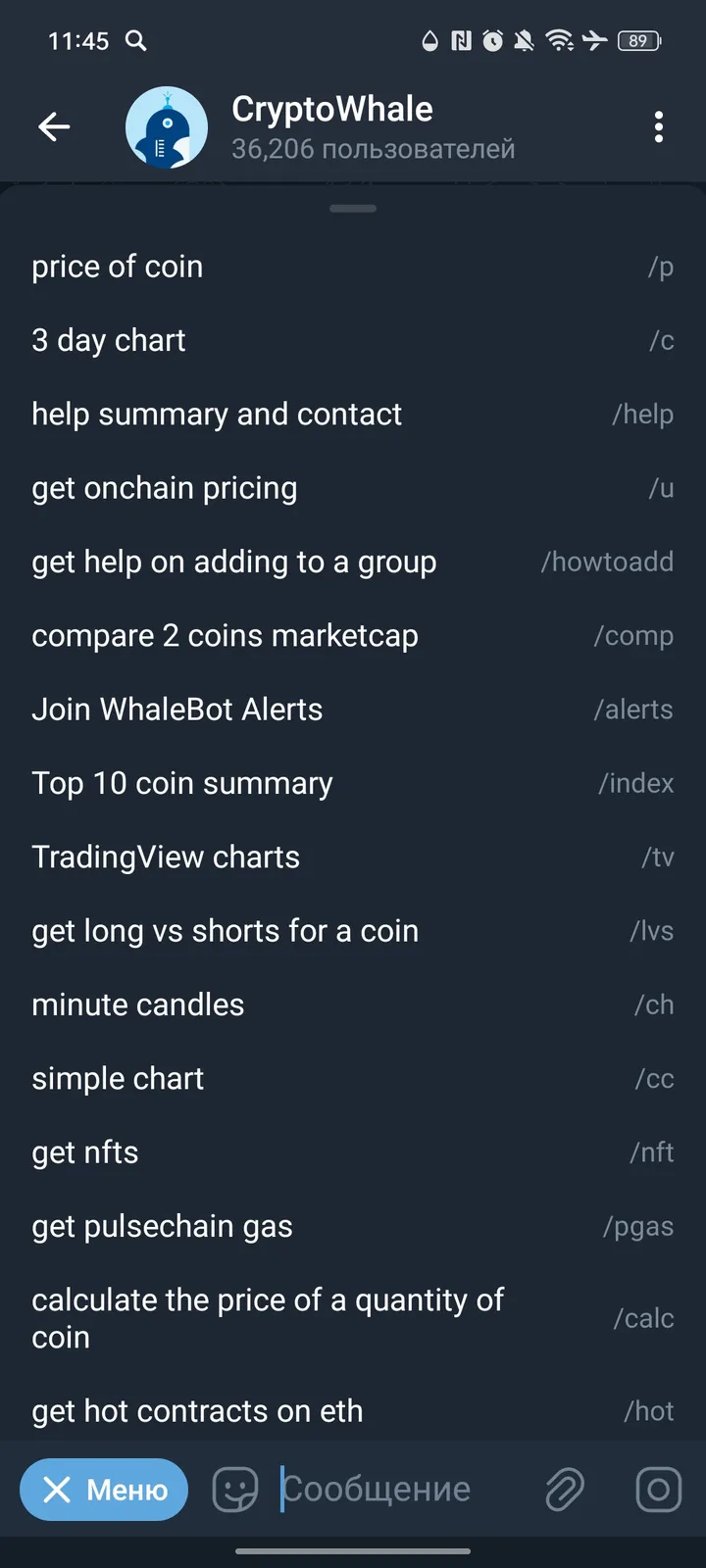Open the camera for a quick photo
706x1568 pixels.
tap(657, 1489)
